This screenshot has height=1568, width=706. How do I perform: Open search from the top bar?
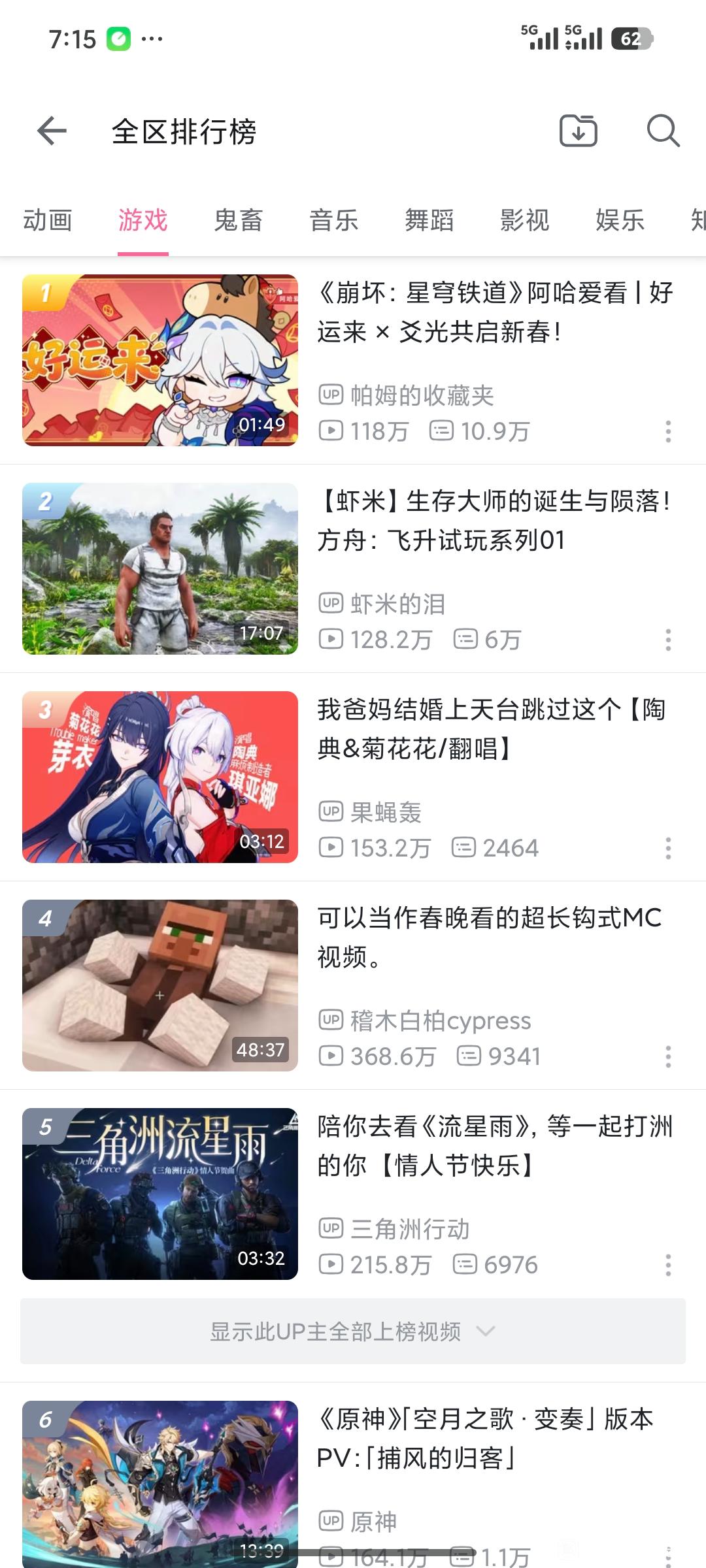coord(663,131)
